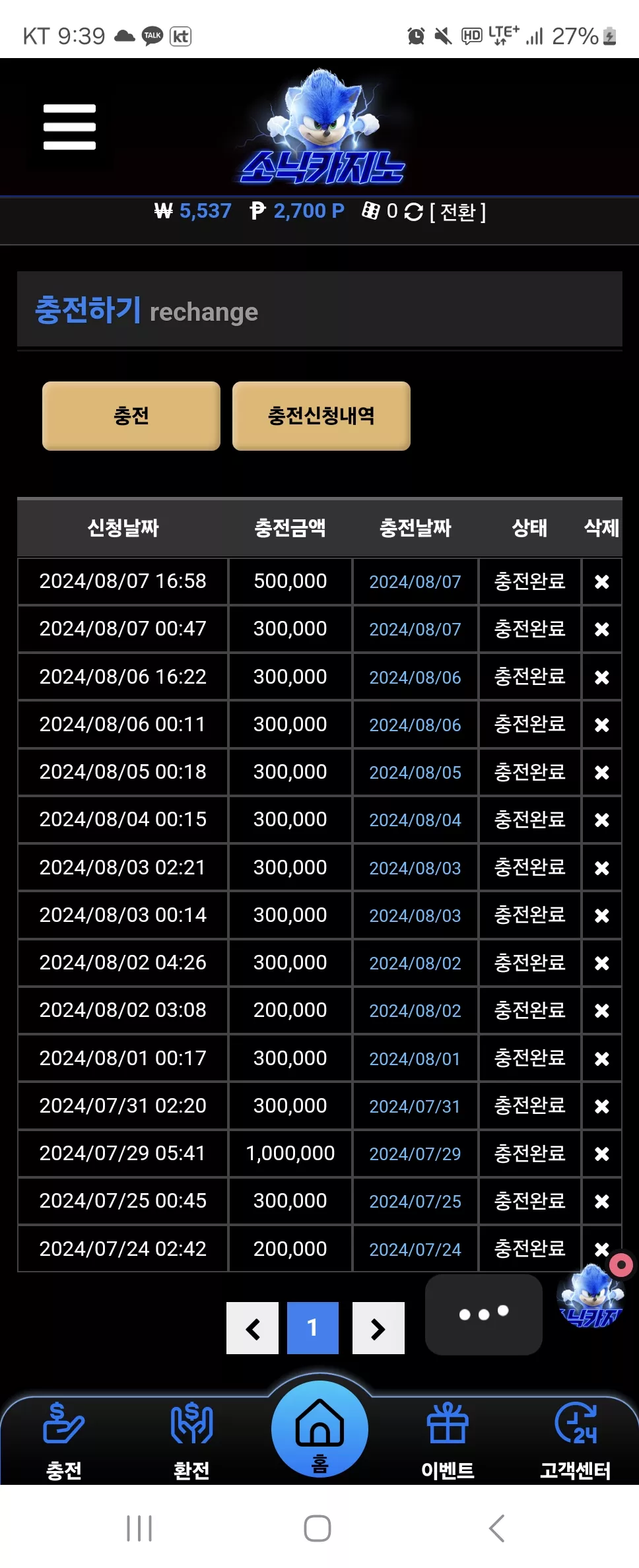Open the floating chat bubble
Viewport: 639px width, 1568px height.
(x=484, y=1314)
